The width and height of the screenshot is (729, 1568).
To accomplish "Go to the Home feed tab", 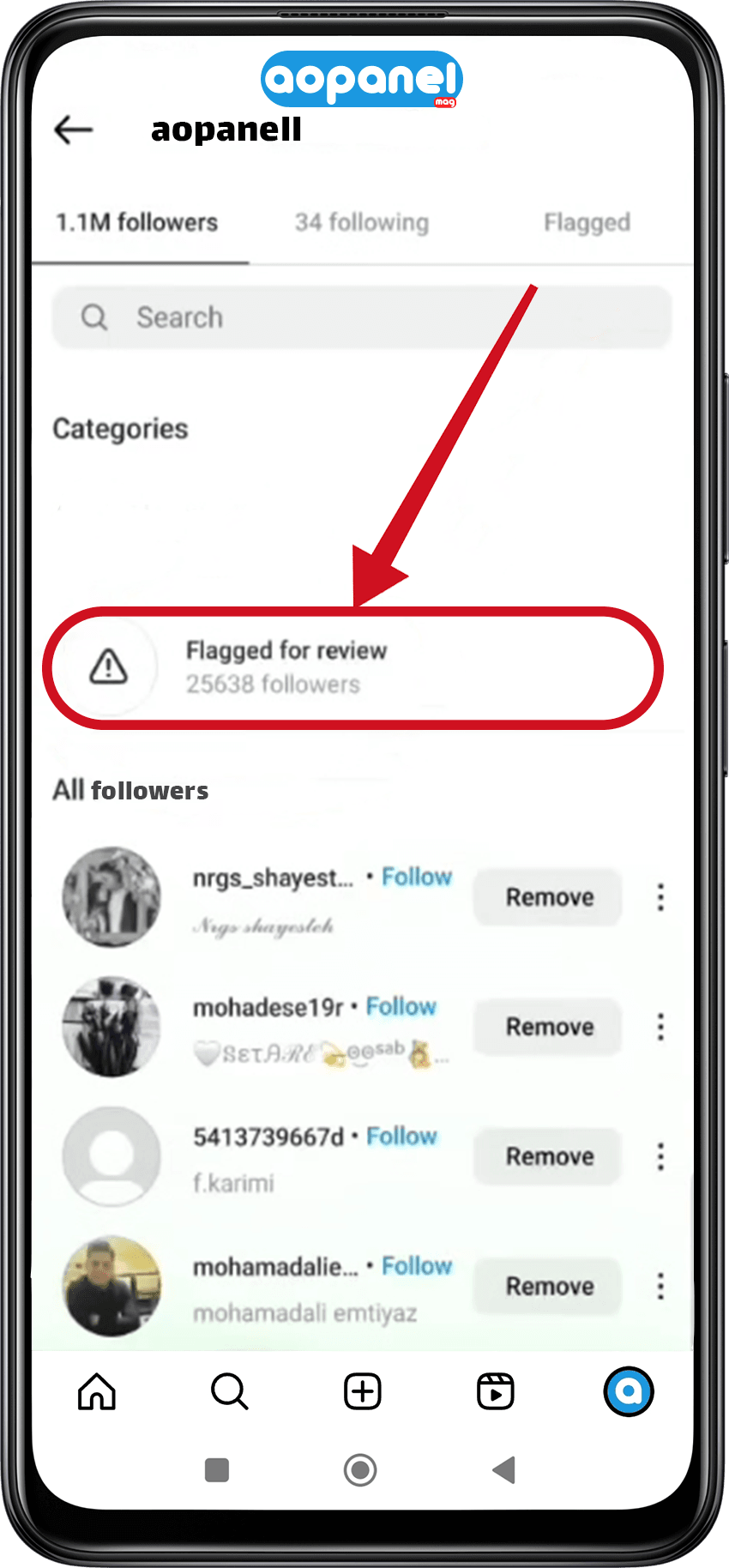I will pos(97,1391).
